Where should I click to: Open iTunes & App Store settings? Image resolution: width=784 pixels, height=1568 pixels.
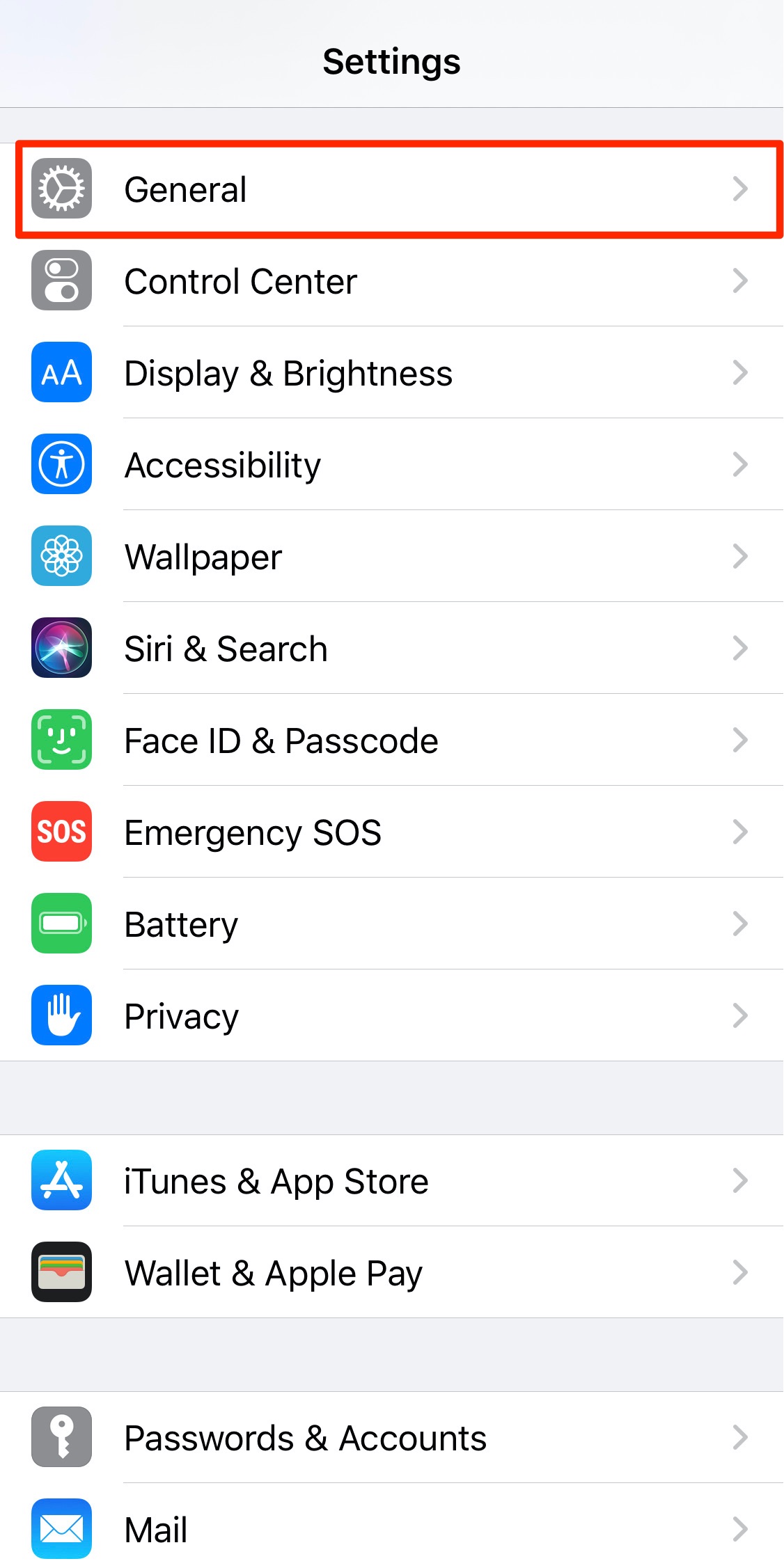point(392,1181)
